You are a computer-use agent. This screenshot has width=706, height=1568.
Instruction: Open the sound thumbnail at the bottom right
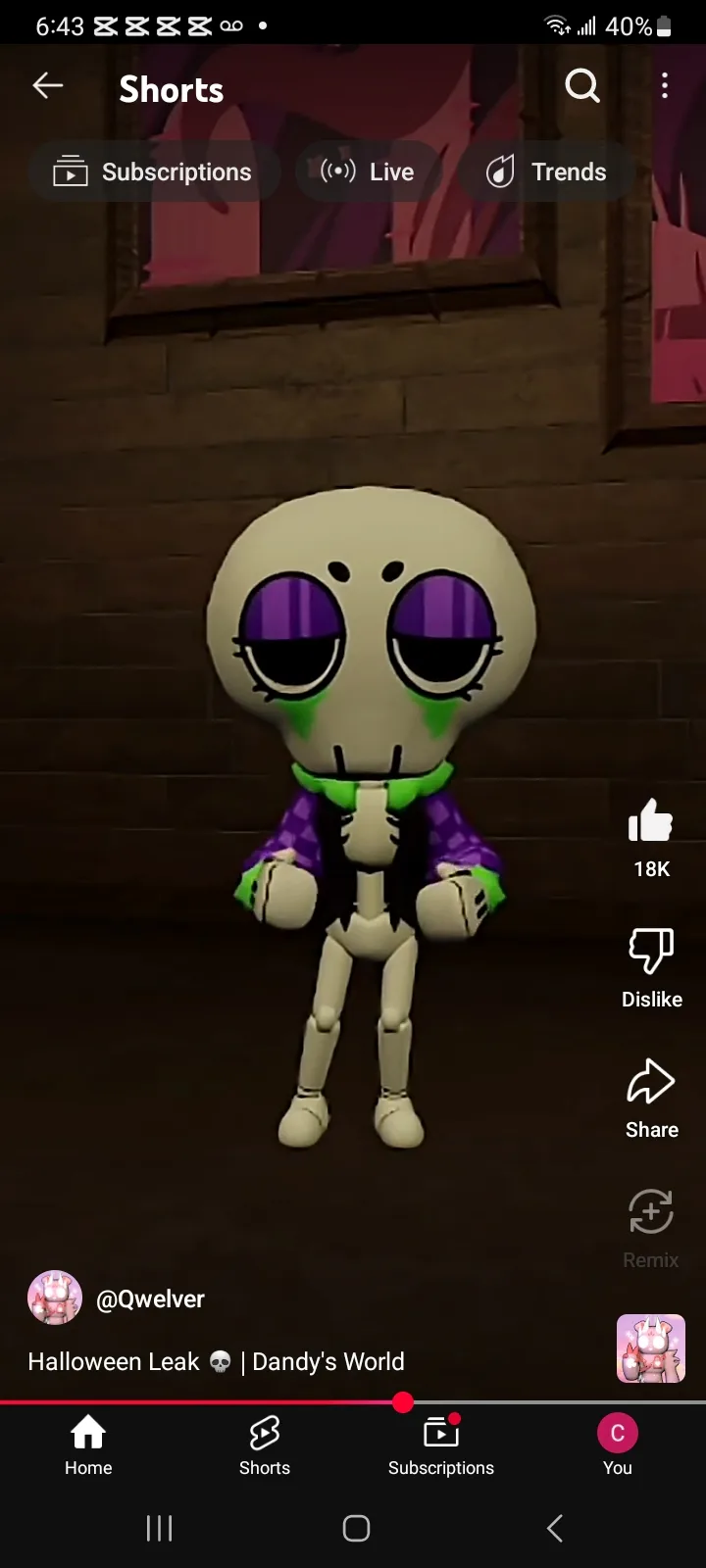coord(651,1348)
